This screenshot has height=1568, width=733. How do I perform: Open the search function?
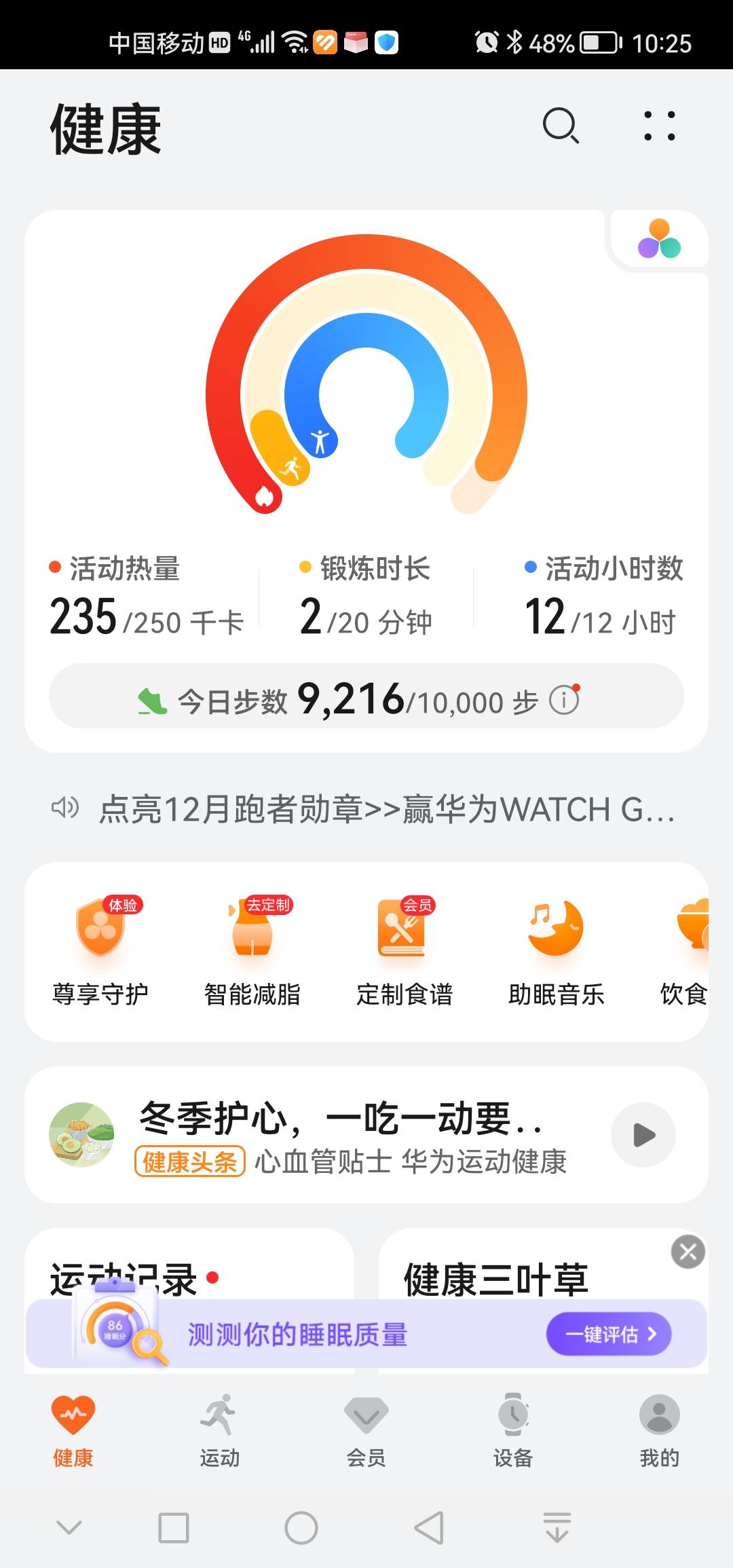pos(559,127)
